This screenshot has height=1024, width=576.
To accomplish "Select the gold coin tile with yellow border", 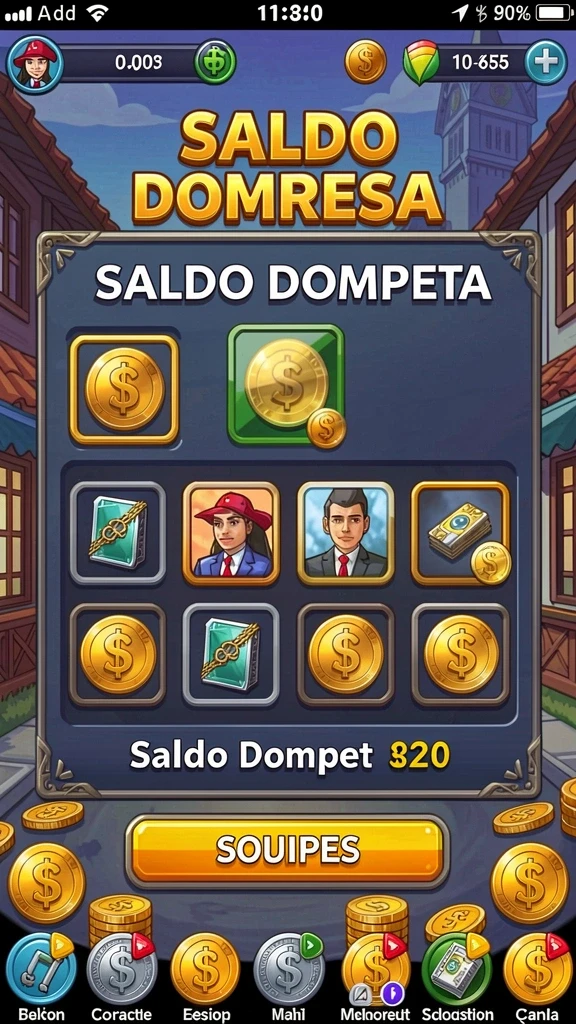I will [124, 389].
